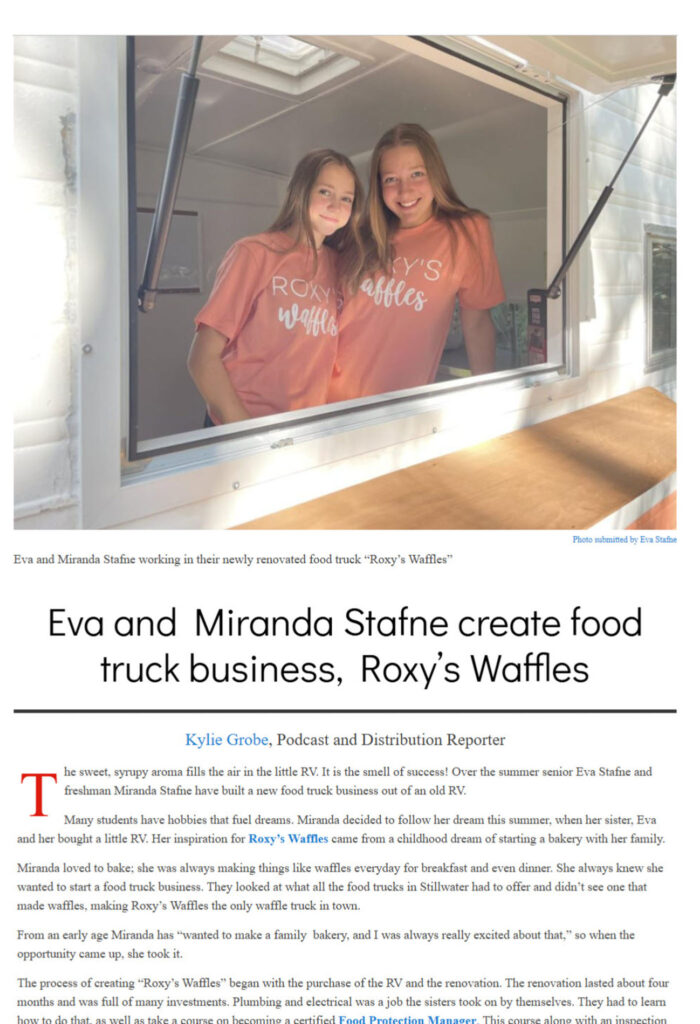This screenshot has height=1024, width=700.
Task: Open author Kylie Grobe's profile link
Action: (x=226, y=740)
